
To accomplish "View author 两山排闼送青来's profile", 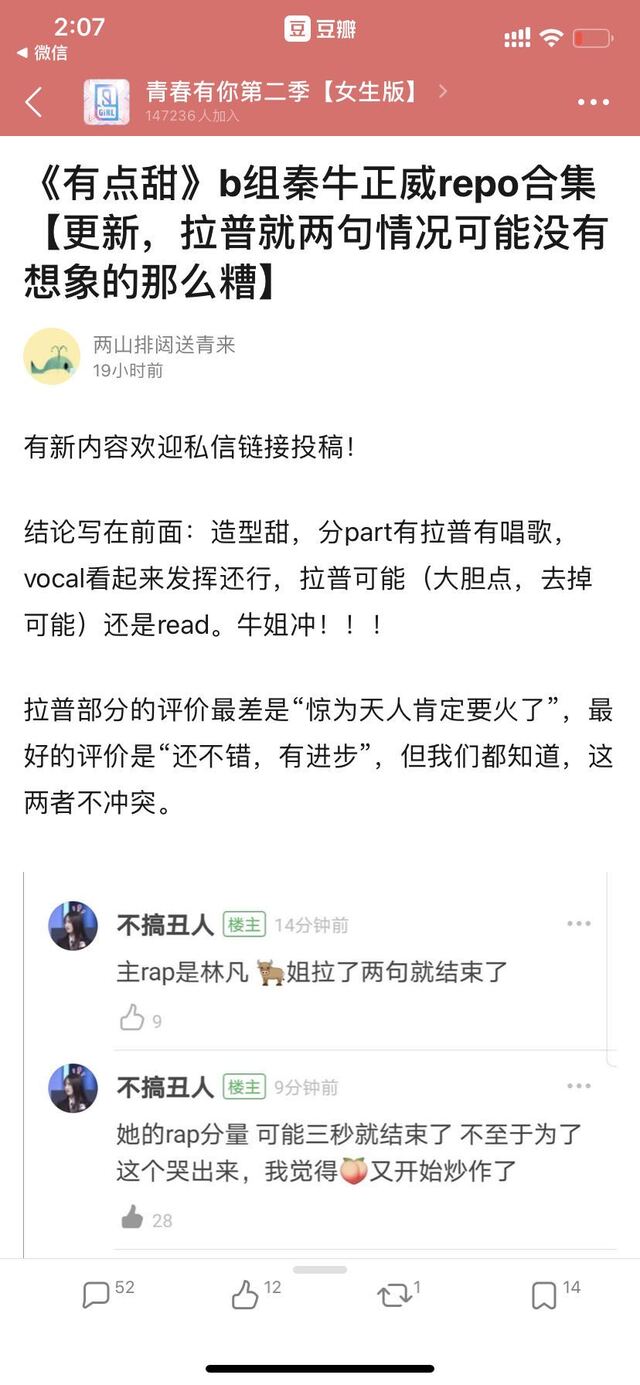I will coord(52,356).
